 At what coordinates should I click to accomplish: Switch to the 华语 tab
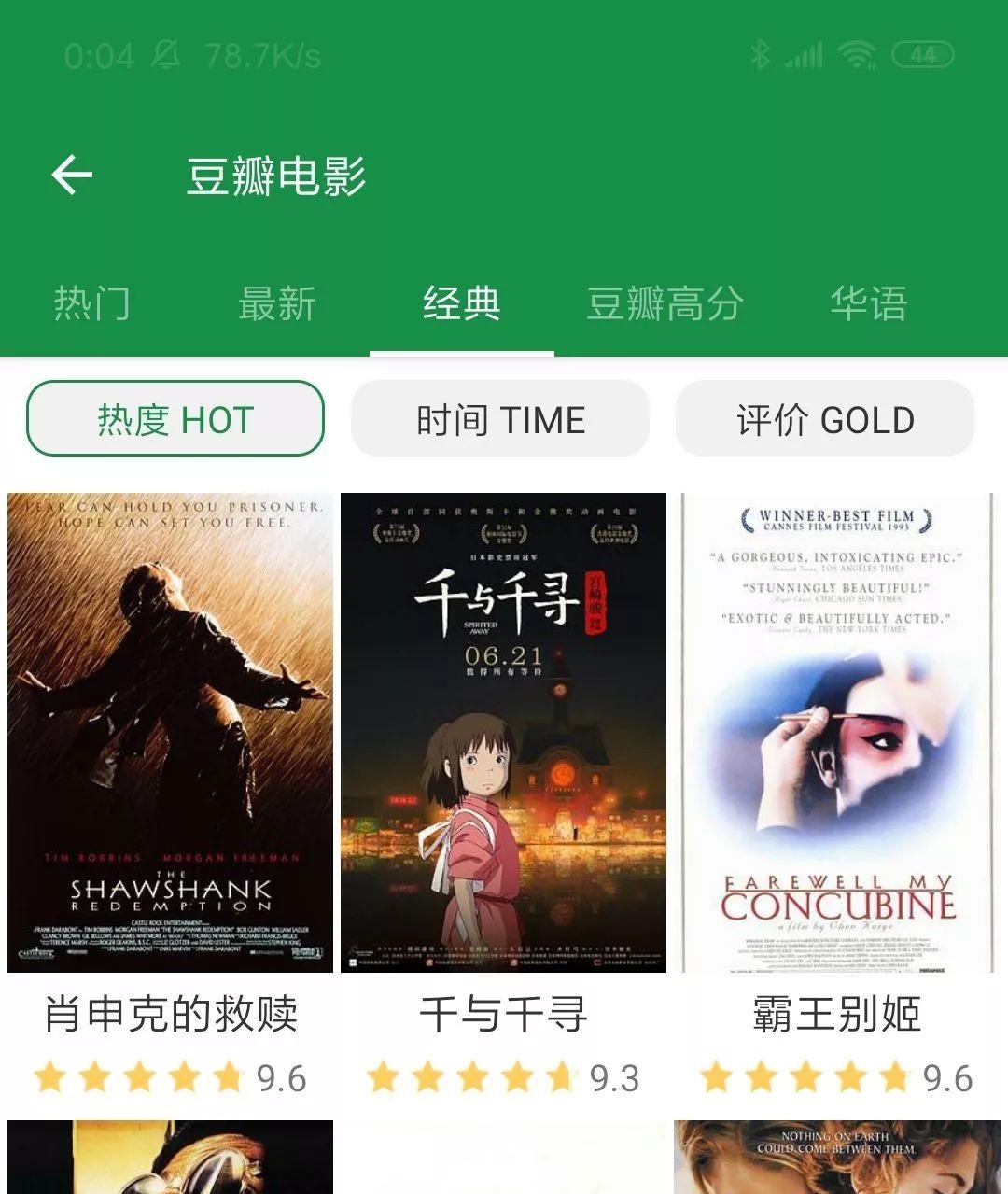click(868, 303)
